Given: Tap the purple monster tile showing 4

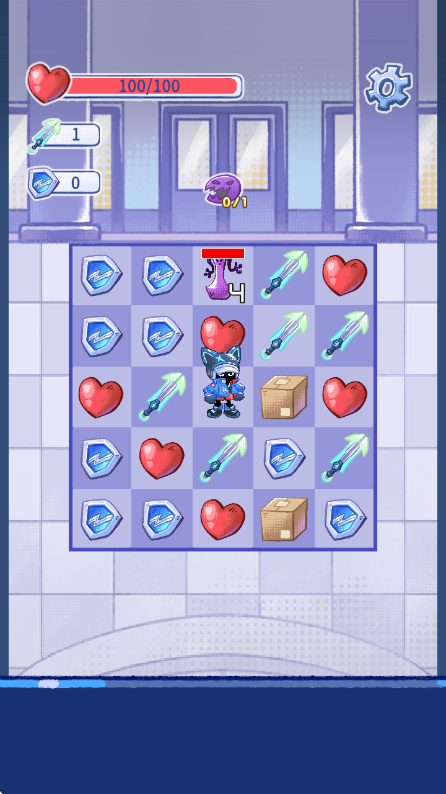Looking at the screenshot, I should [223, 276].
